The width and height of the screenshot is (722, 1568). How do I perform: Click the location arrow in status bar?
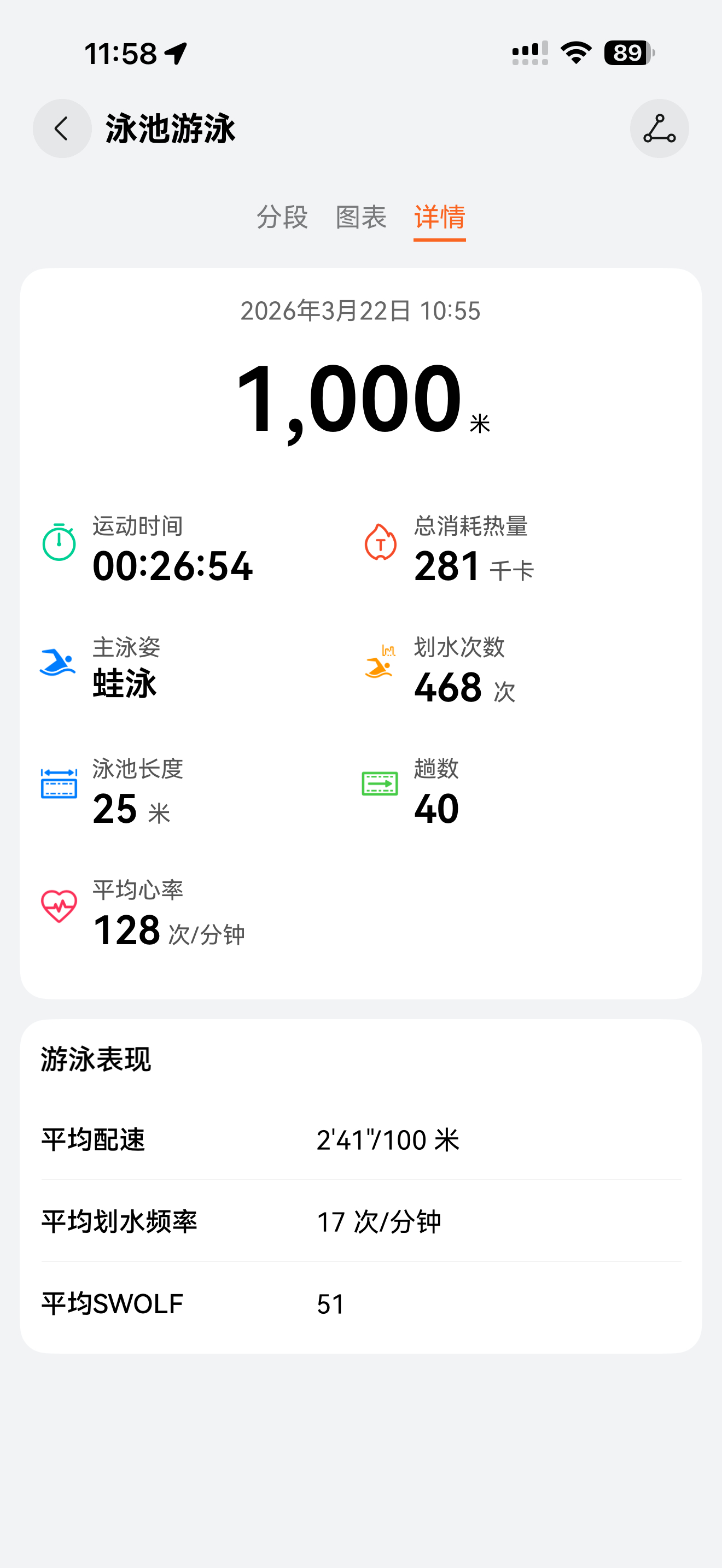tap(176, 53)
